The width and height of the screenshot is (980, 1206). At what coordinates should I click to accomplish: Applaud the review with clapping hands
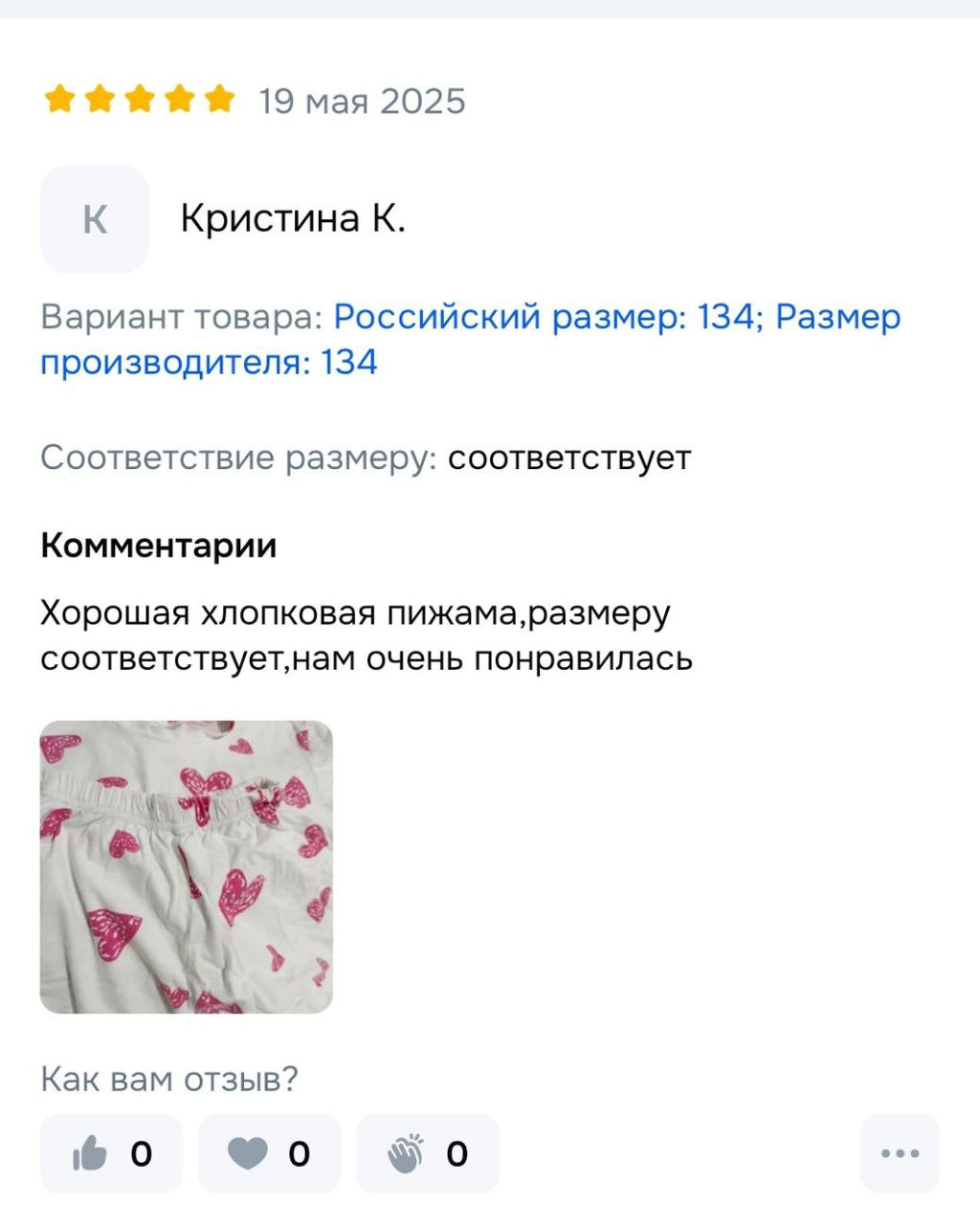click(427, 1153)
